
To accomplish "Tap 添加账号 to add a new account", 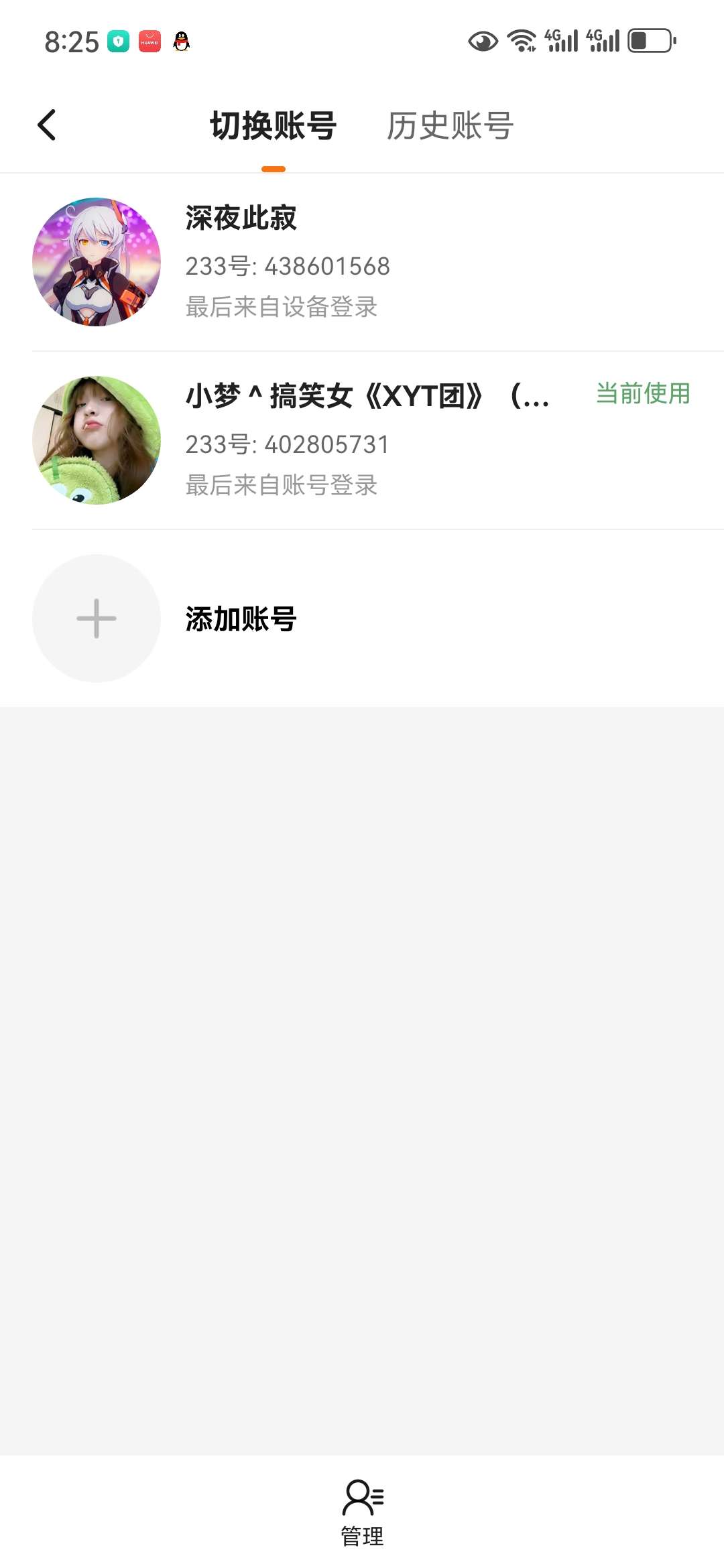I will pos(241,618).
